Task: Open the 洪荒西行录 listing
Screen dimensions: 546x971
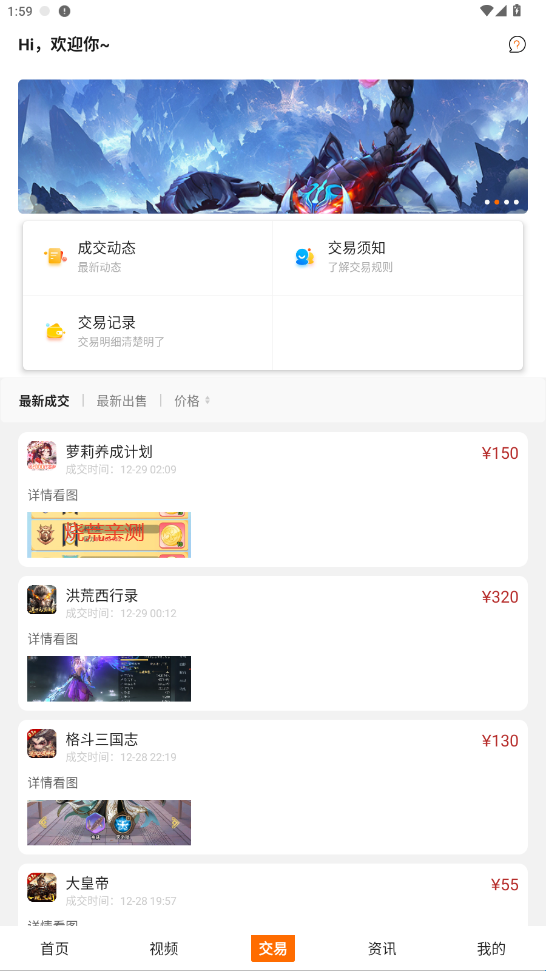Action: tap(273, 643)
